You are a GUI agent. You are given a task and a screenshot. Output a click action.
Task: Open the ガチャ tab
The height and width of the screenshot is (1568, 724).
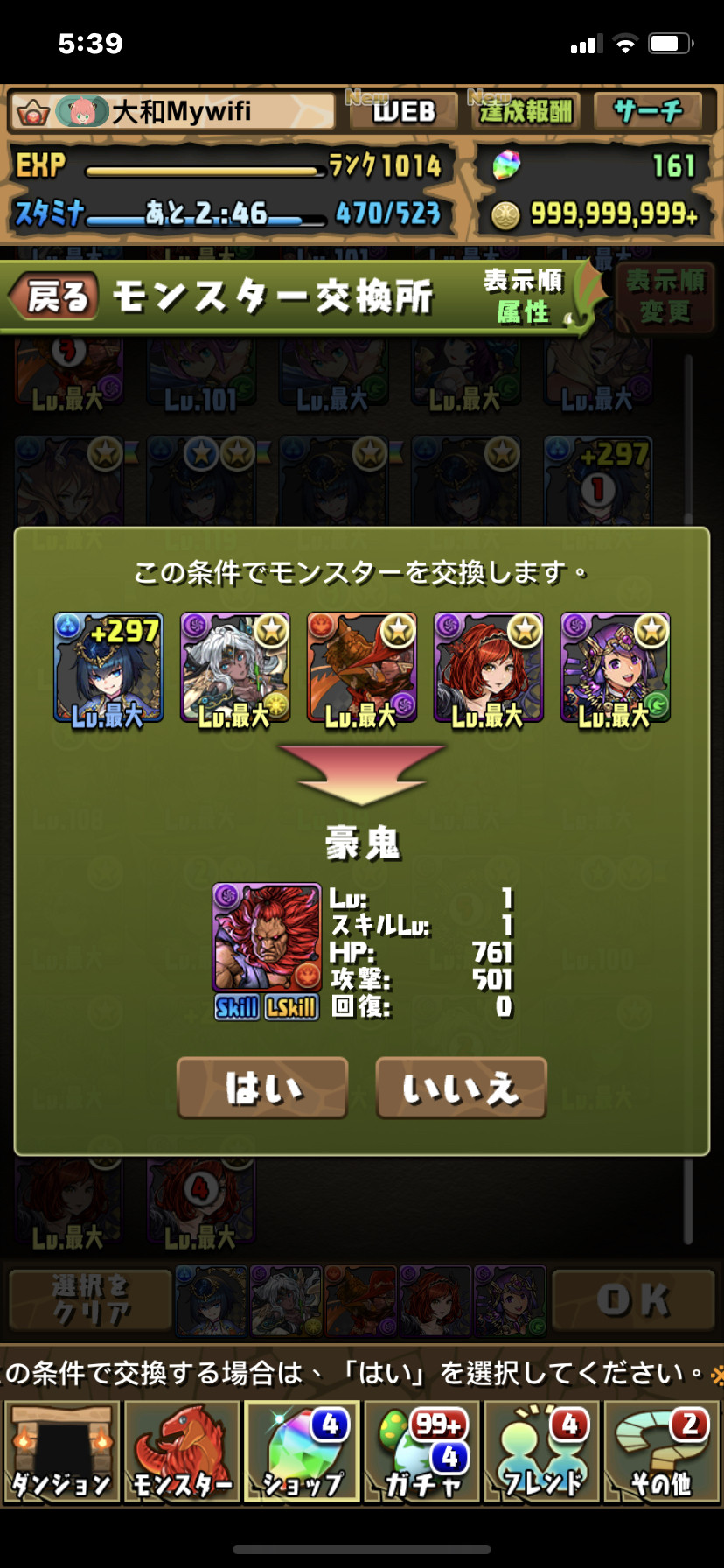coord(421,1452)
